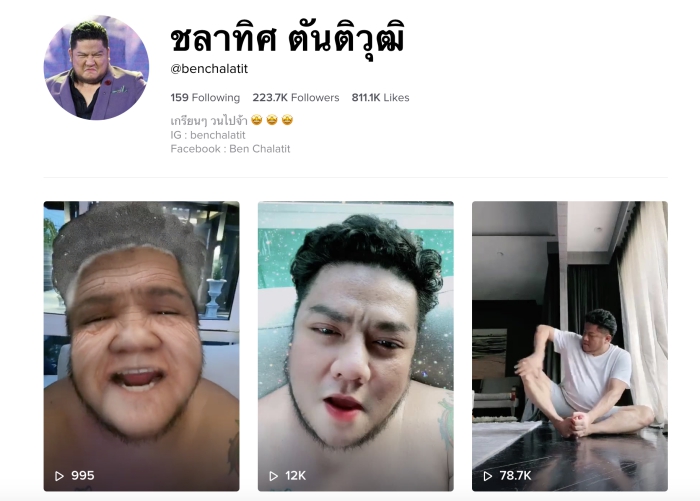Viewport: 700px width, 501px height.
Task: Open the stretching video with 78.7K views
Action: (x=569, y=345)
